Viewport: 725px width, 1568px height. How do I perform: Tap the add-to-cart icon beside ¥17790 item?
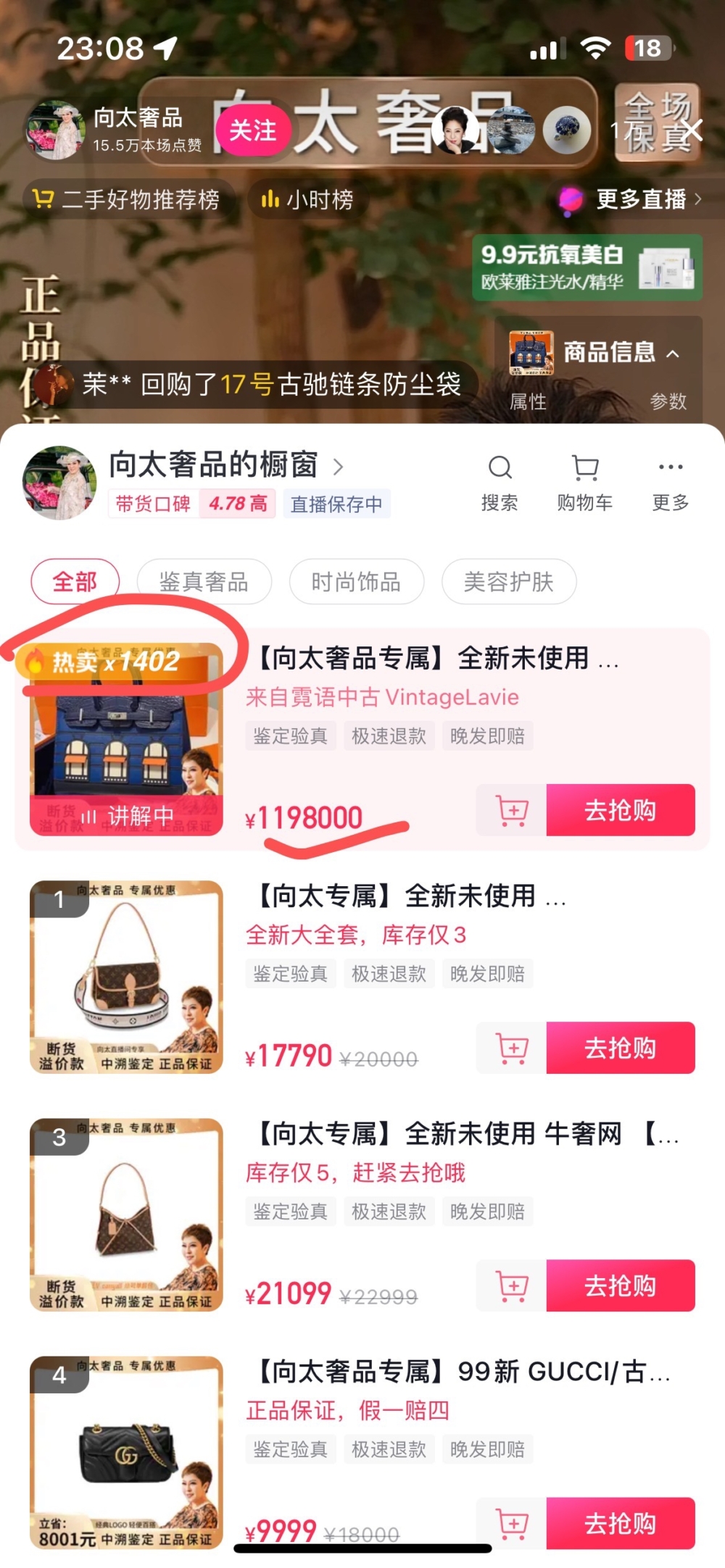pyautogui.click(x=510, y=1048)
